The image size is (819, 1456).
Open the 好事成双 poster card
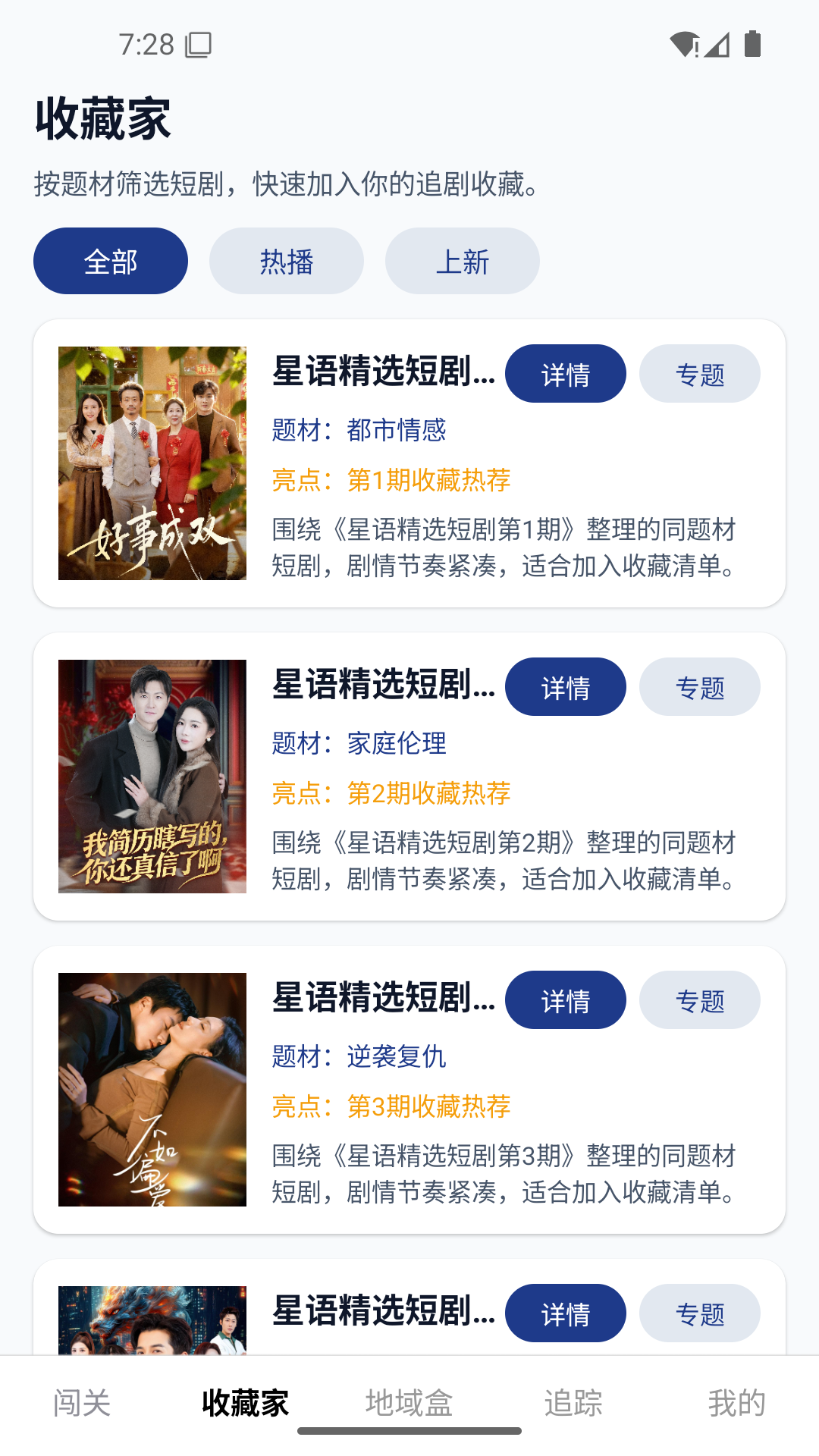pos(409,463)
